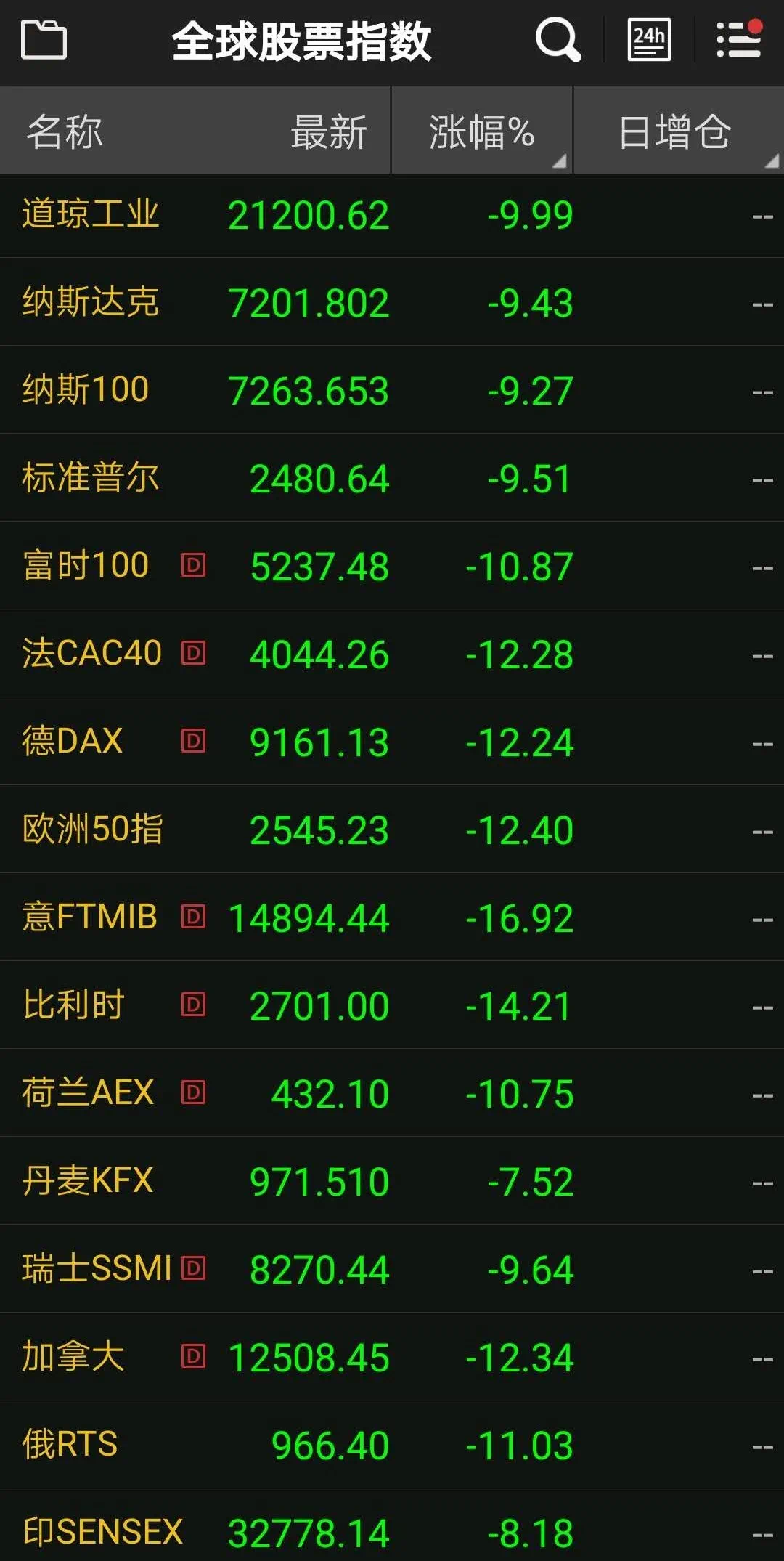Select the 欧洲50指 row
The image size is (784, 1561).
pos(392,830)
